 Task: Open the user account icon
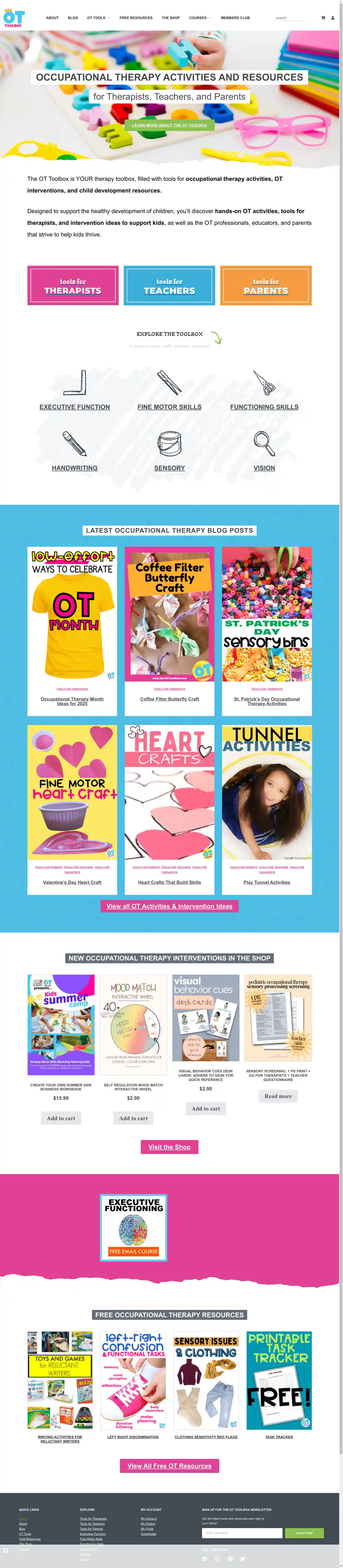(x=333, y=18)
